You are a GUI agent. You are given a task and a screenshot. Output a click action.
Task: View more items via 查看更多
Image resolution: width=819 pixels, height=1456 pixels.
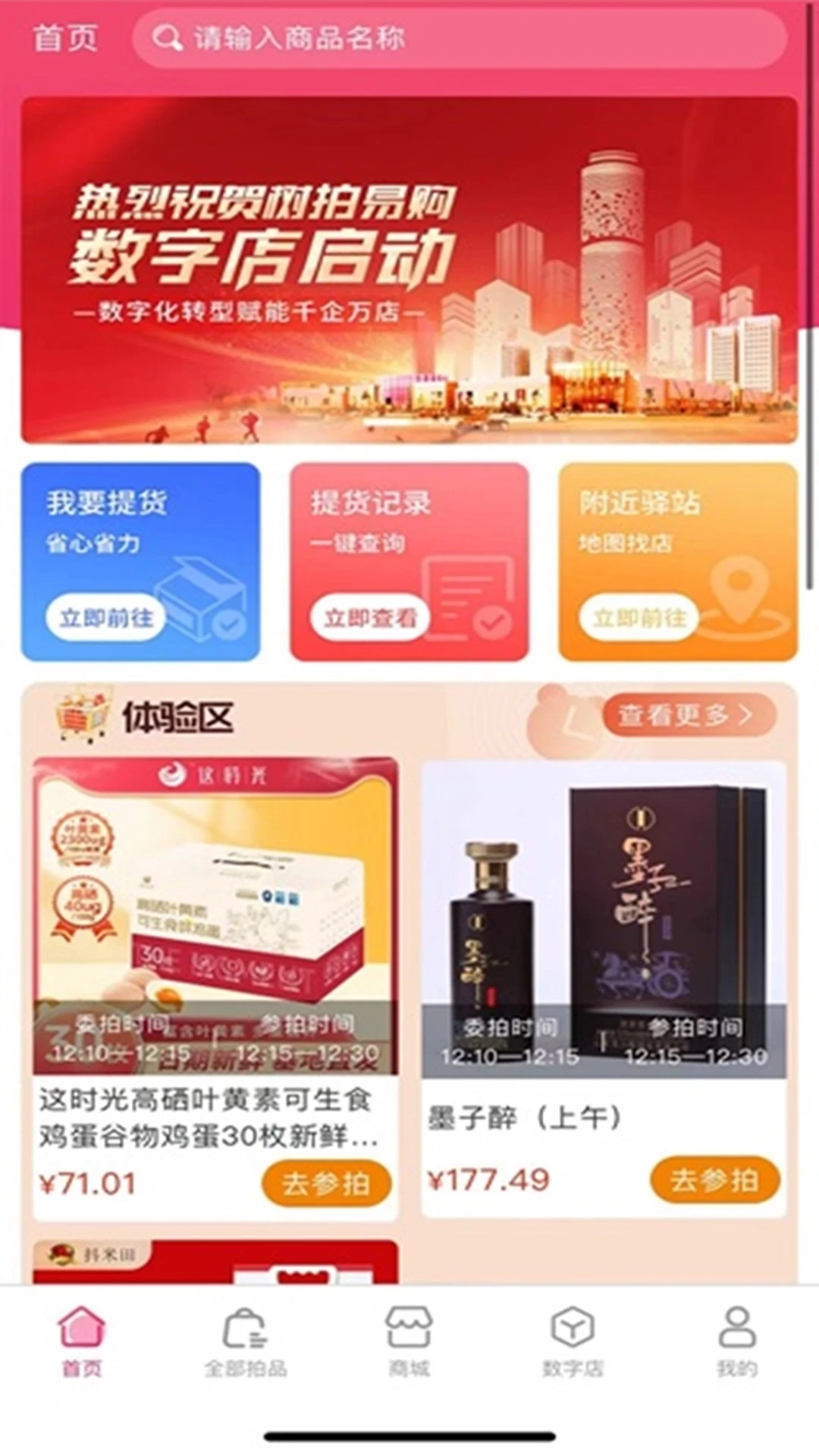[x=688, y=714]
